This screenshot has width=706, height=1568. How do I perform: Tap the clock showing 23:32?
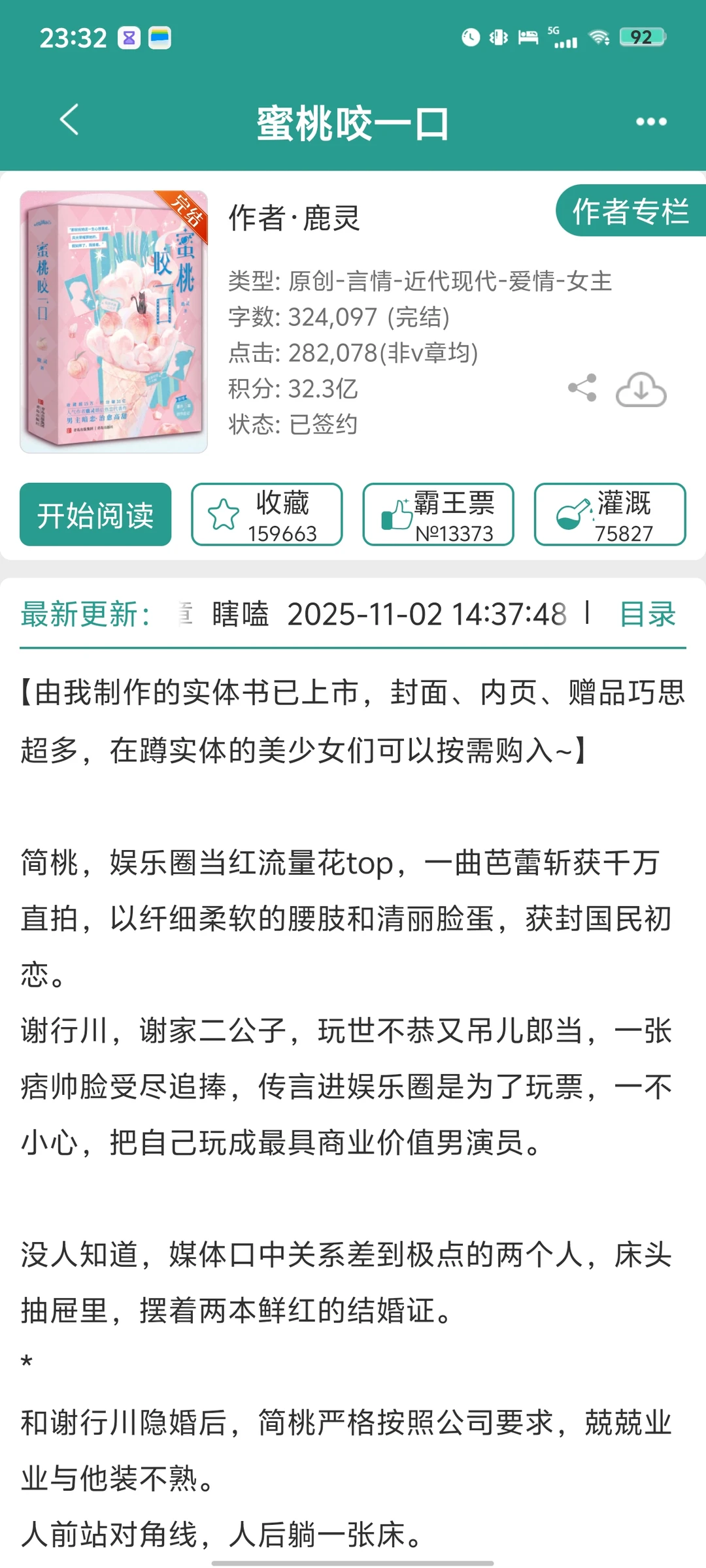[x=72, y=37]
